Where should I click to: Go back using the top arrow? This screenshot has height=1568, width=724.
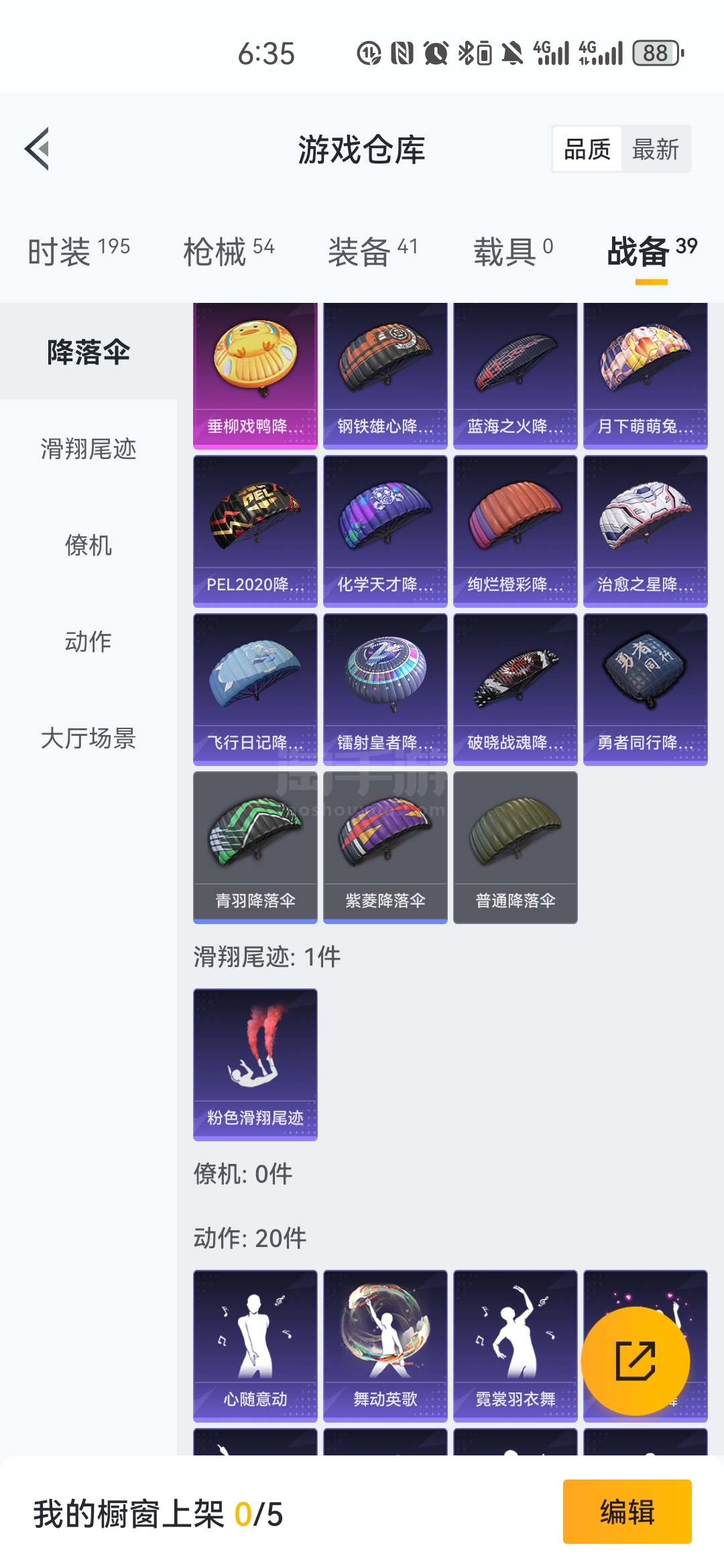[x=38, y=149]
